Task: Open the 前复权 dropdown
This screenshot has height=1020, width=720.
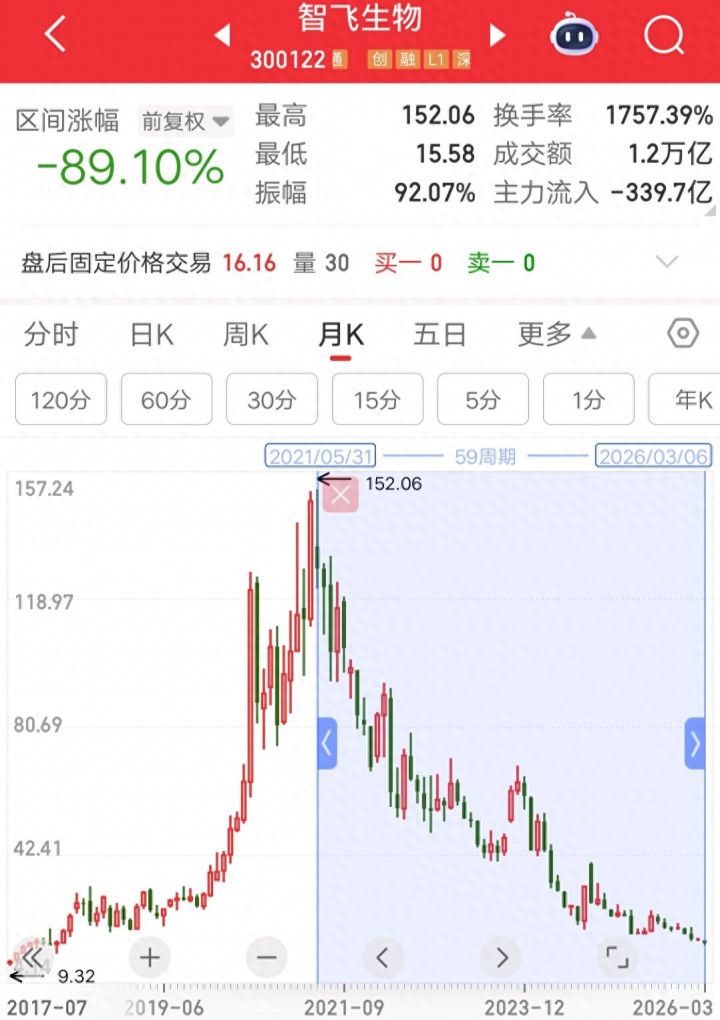Action: coord(185,121)
